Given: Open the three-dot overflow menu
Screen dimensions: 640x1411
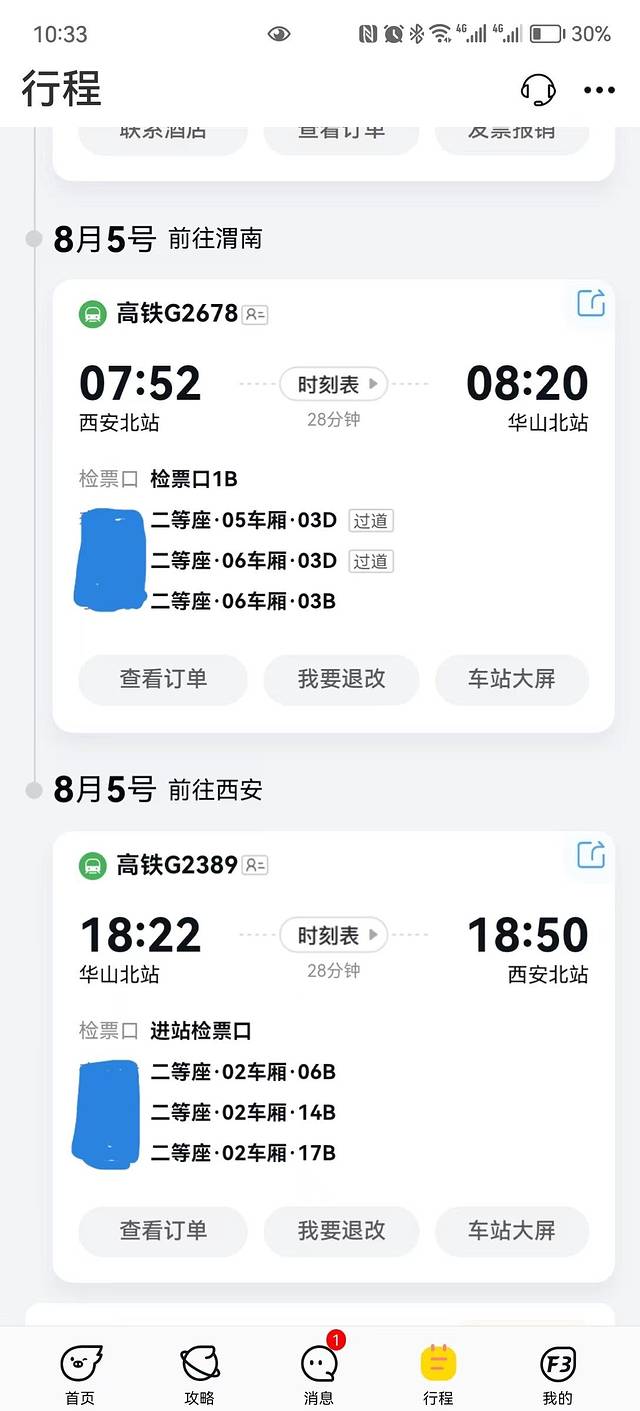Looking at the screenshot, I should 599,91.
